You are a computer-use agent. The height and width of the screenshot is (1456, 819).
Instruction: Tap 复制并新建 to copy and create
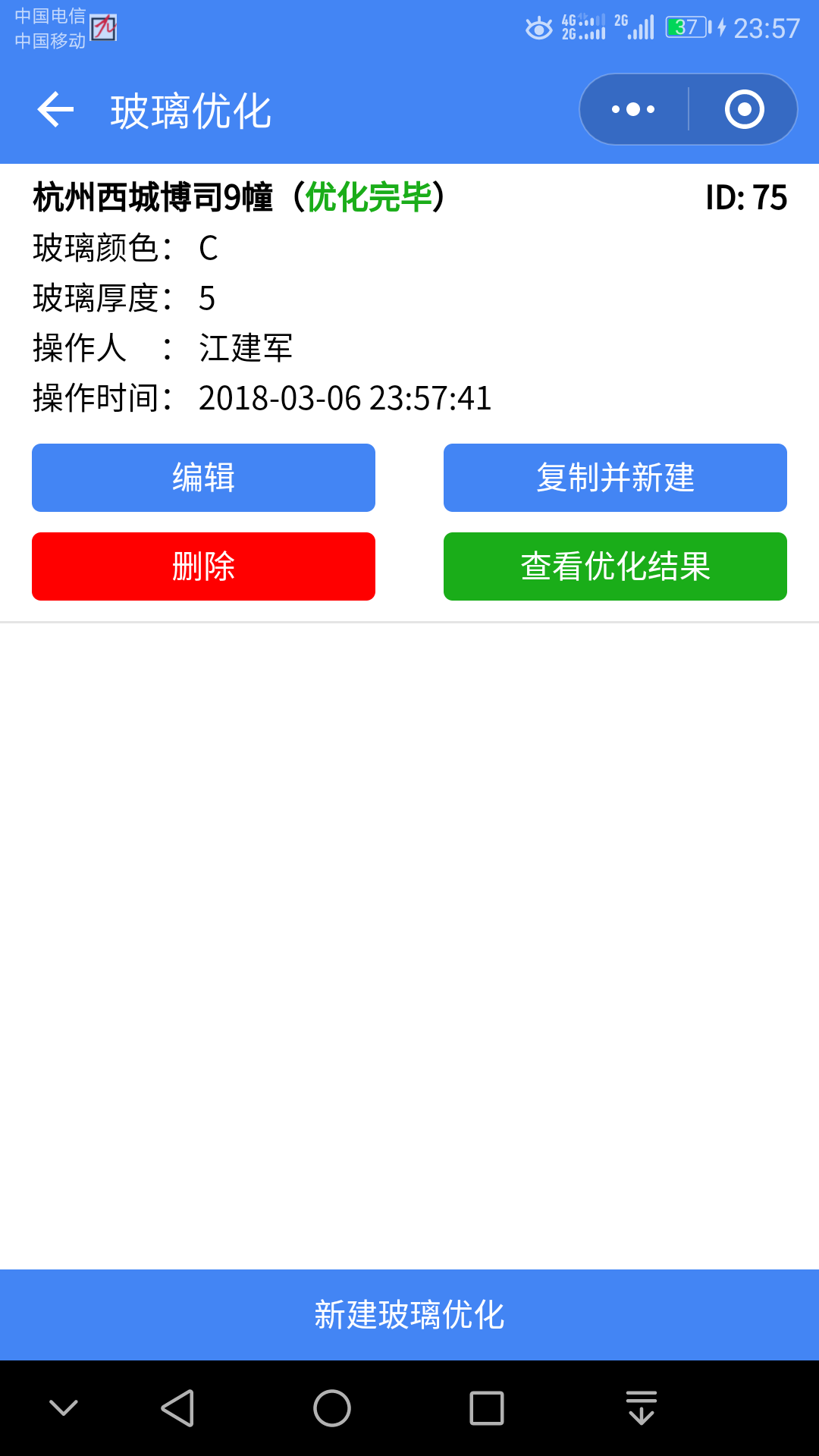pos(615,478)
